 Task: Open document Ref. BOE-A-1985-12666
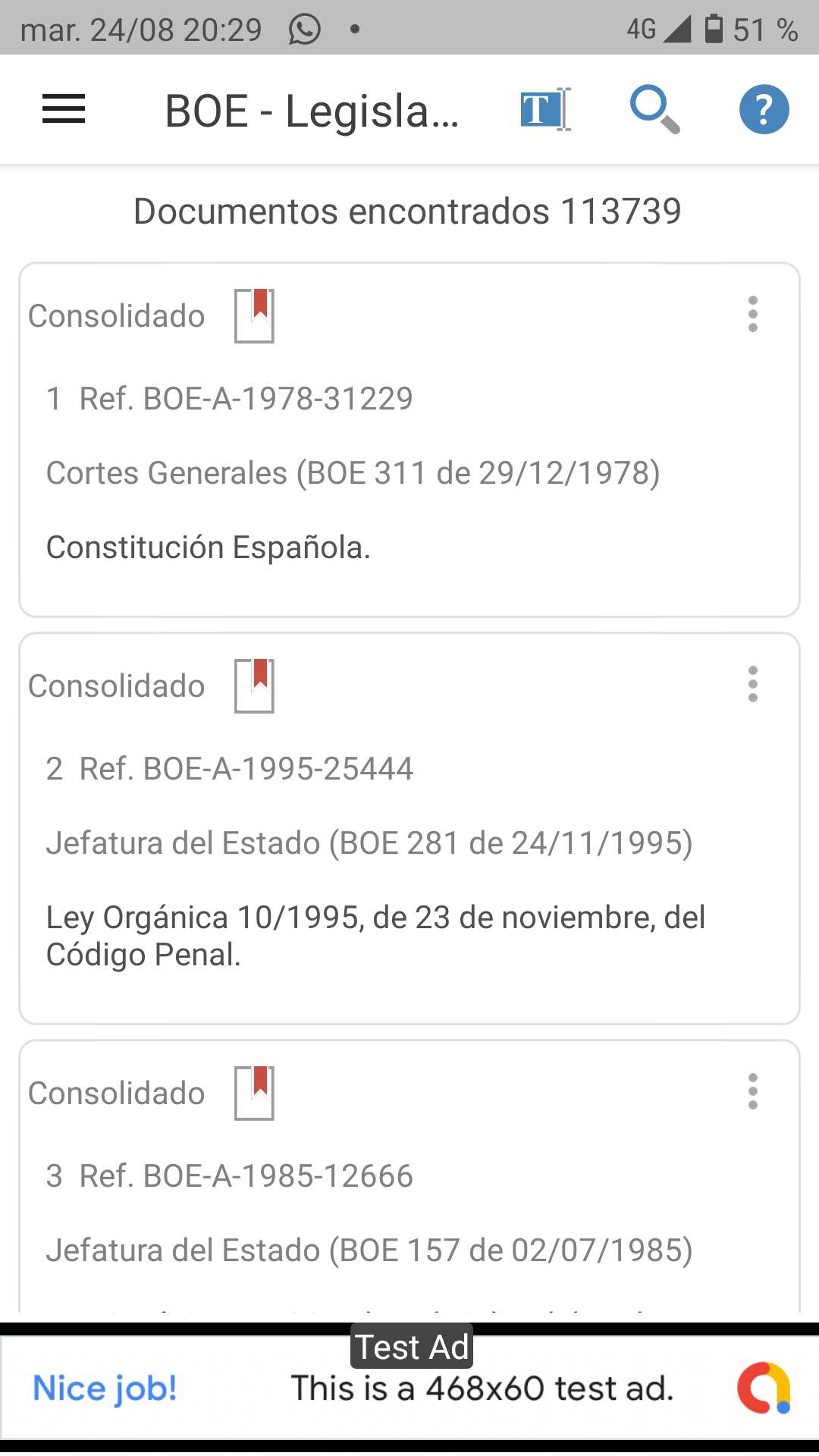click(246, 1176)
